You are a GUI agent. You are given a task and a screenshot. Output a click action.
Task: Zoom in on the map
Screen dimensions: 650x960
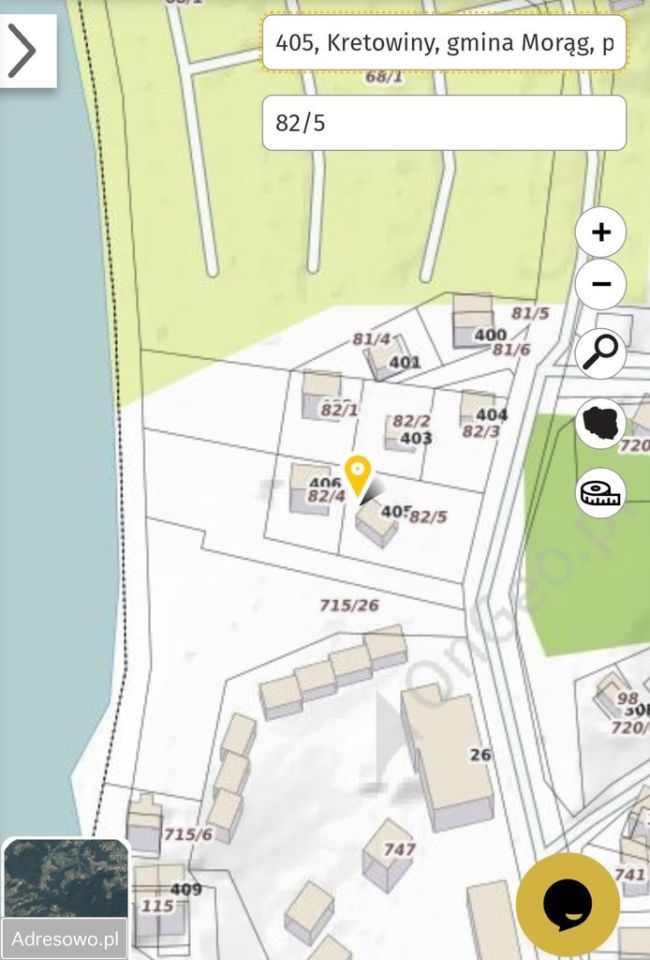click(x=601, y=232)
